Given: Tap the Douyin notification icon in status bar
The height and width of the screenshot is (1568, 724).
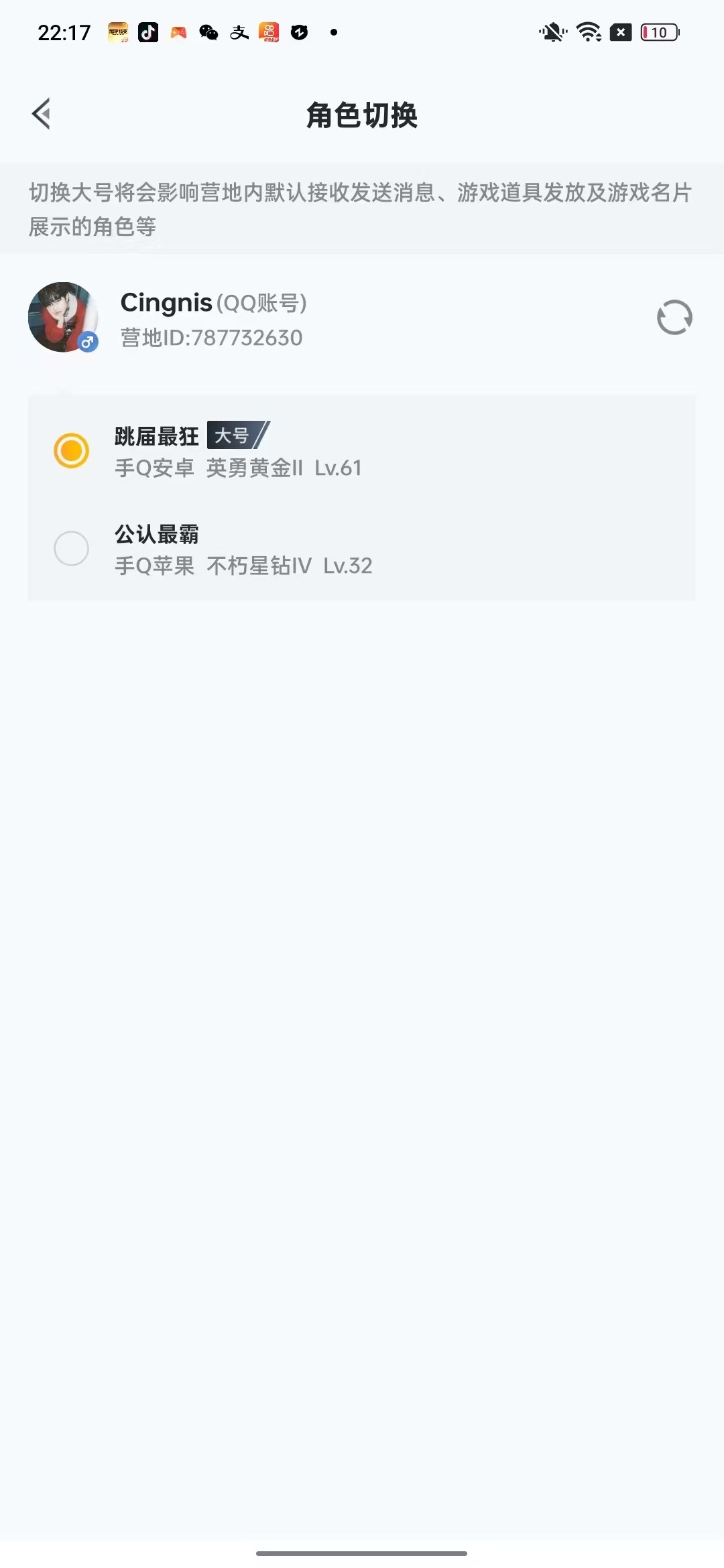Looking at the screenshot, I should point(149,32).
